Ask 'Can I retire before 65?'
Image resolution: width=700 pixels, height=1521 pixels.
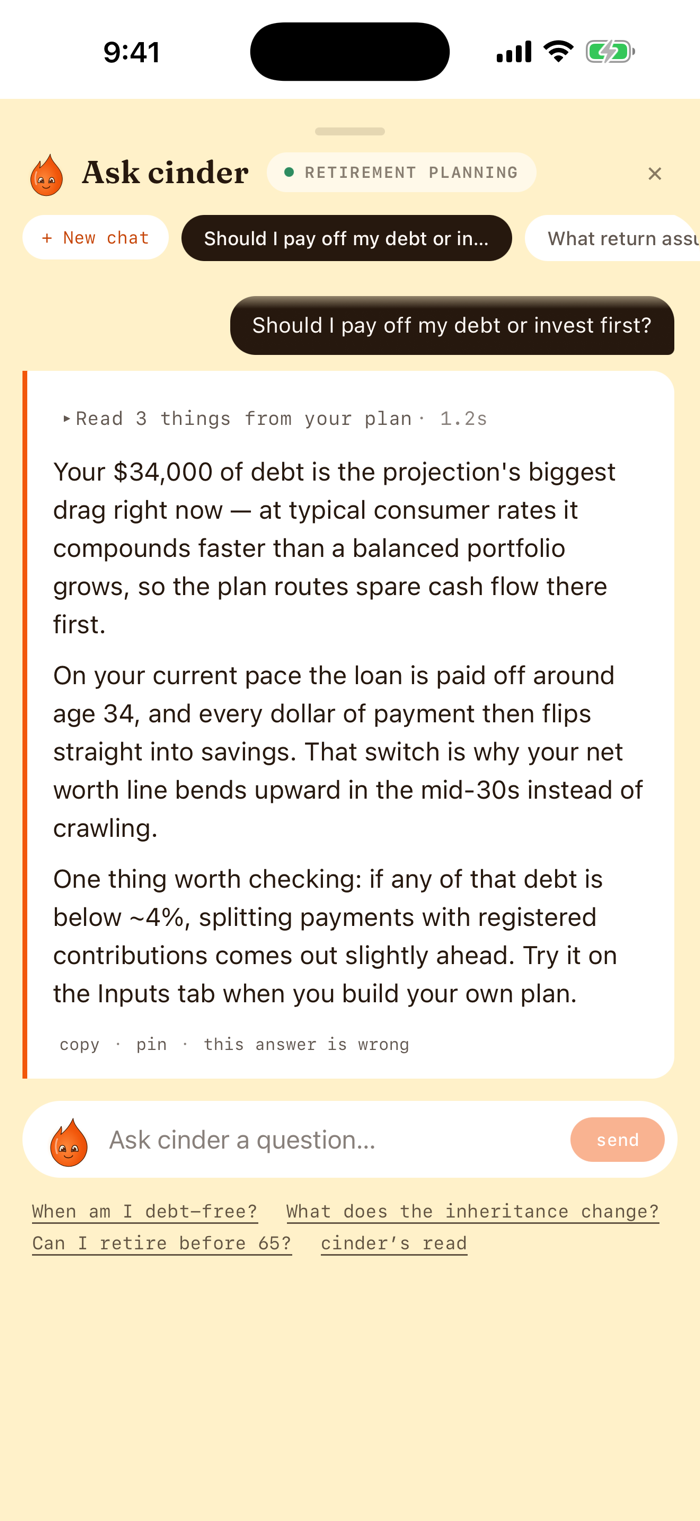pyautogui.click(x=162, y=1243)
